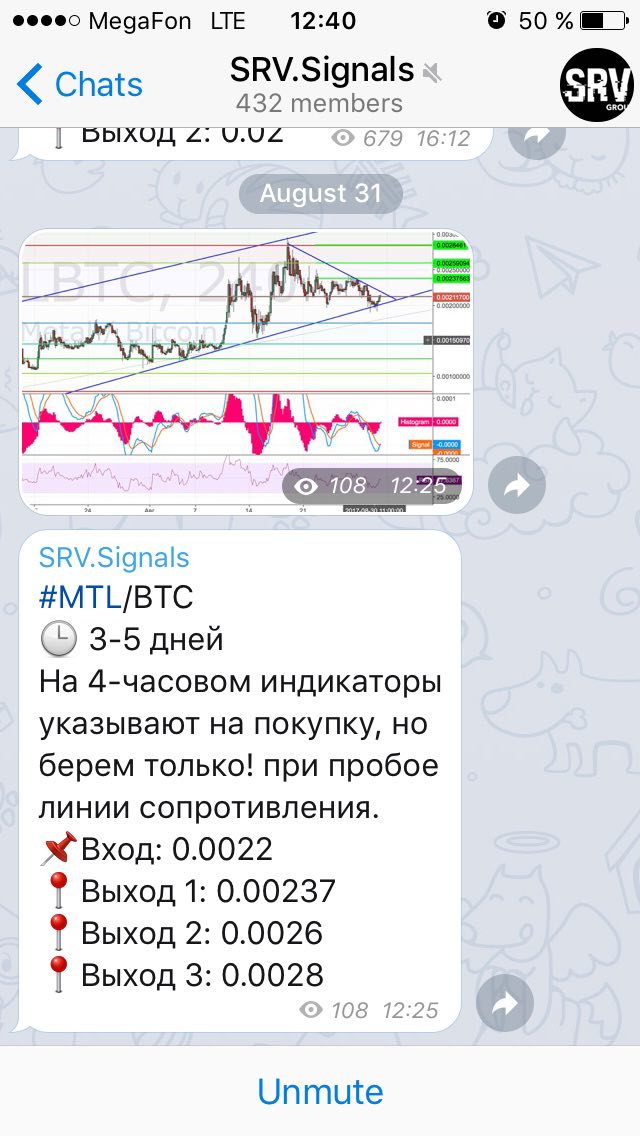640x1136 pixels.
Task: Open SRV.Signals channel info header
Action: point(320,85)
